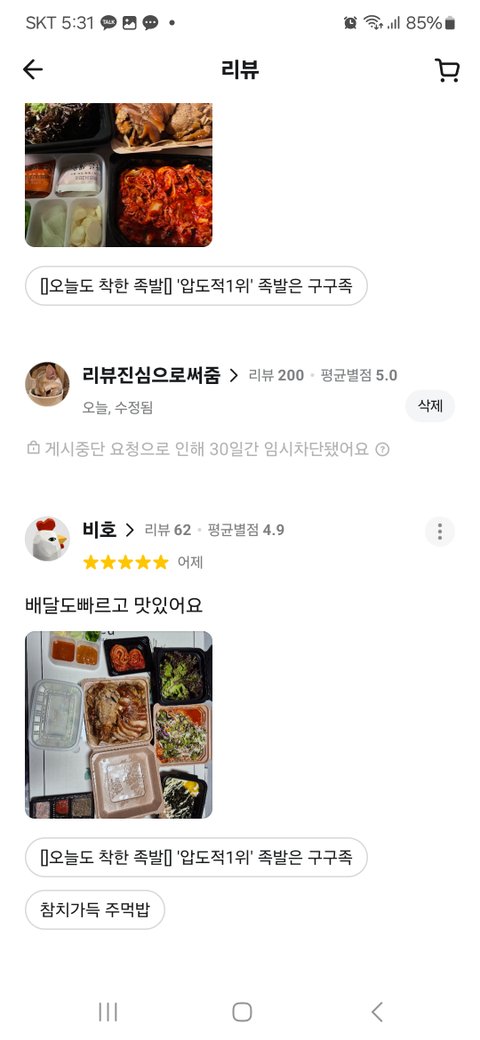Open the overflow menu on 비호's review

click(x=440, y=531)
